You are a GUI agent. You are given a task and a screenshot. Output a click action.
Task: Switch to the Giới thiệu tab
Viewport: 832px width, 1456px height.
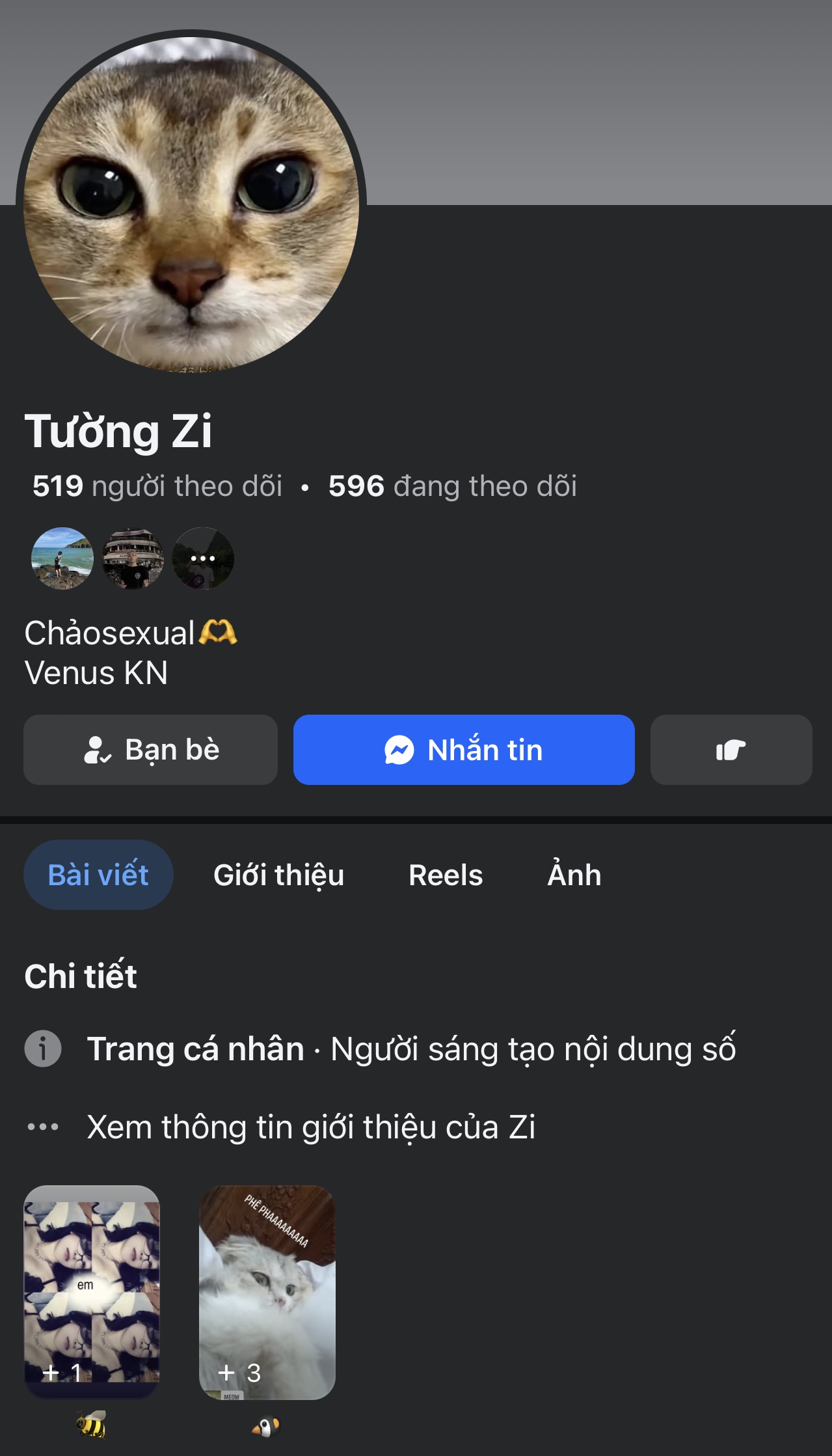pos(278,875)
